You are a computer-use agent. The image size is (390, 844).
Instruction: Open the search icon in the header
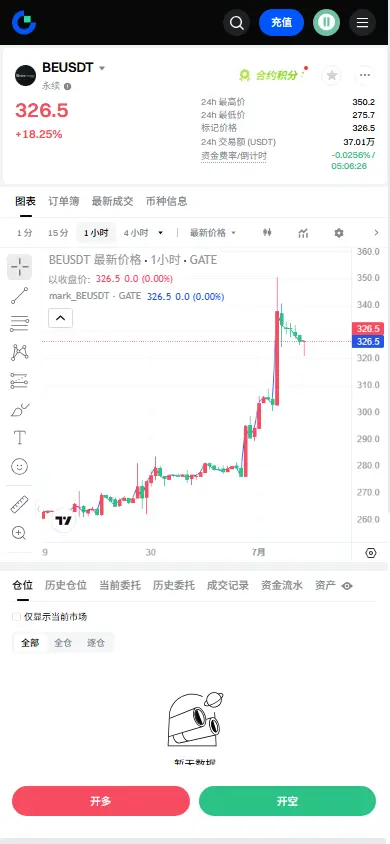click(x=236, y=23)
